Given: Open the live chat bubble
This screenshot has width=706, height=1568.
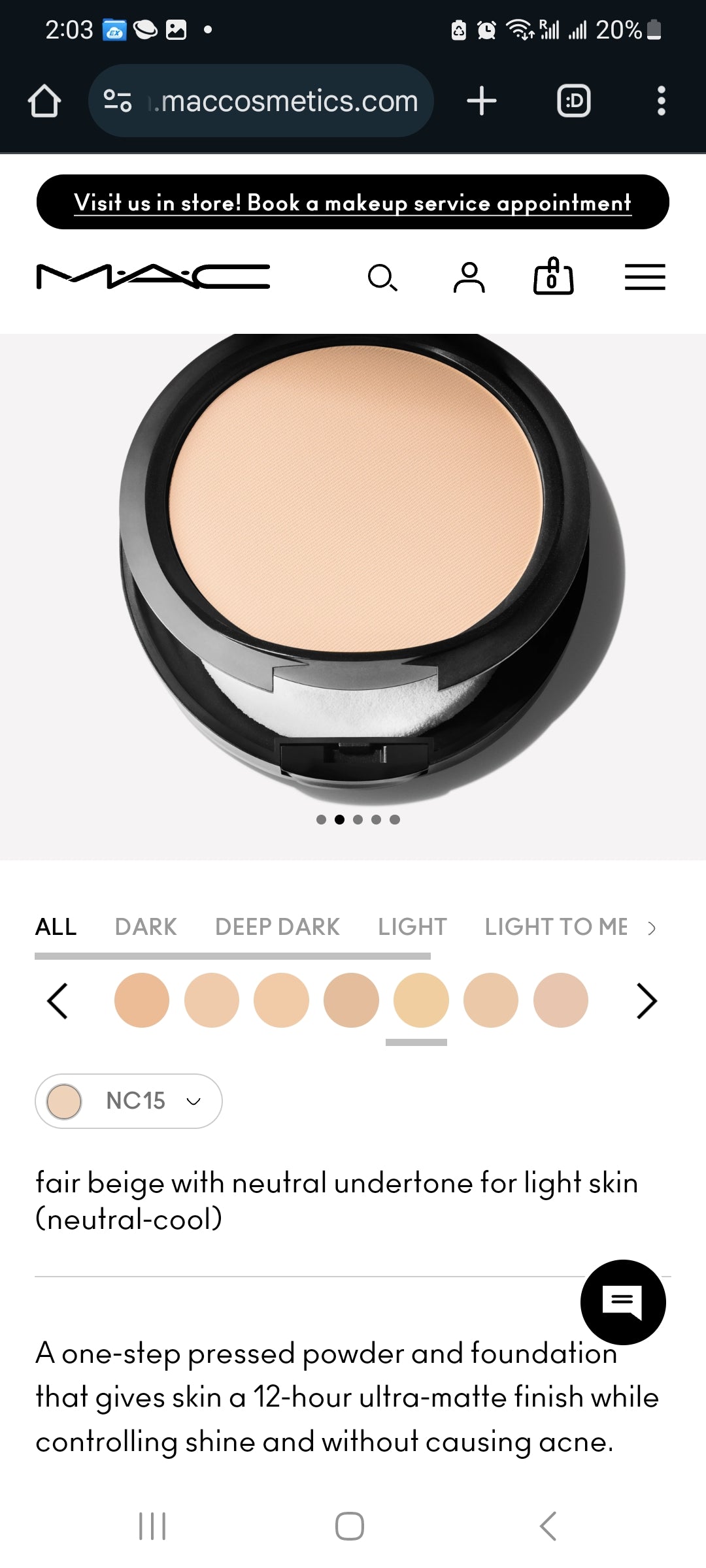Looking at the screenshot, I should coord(622,1302).
